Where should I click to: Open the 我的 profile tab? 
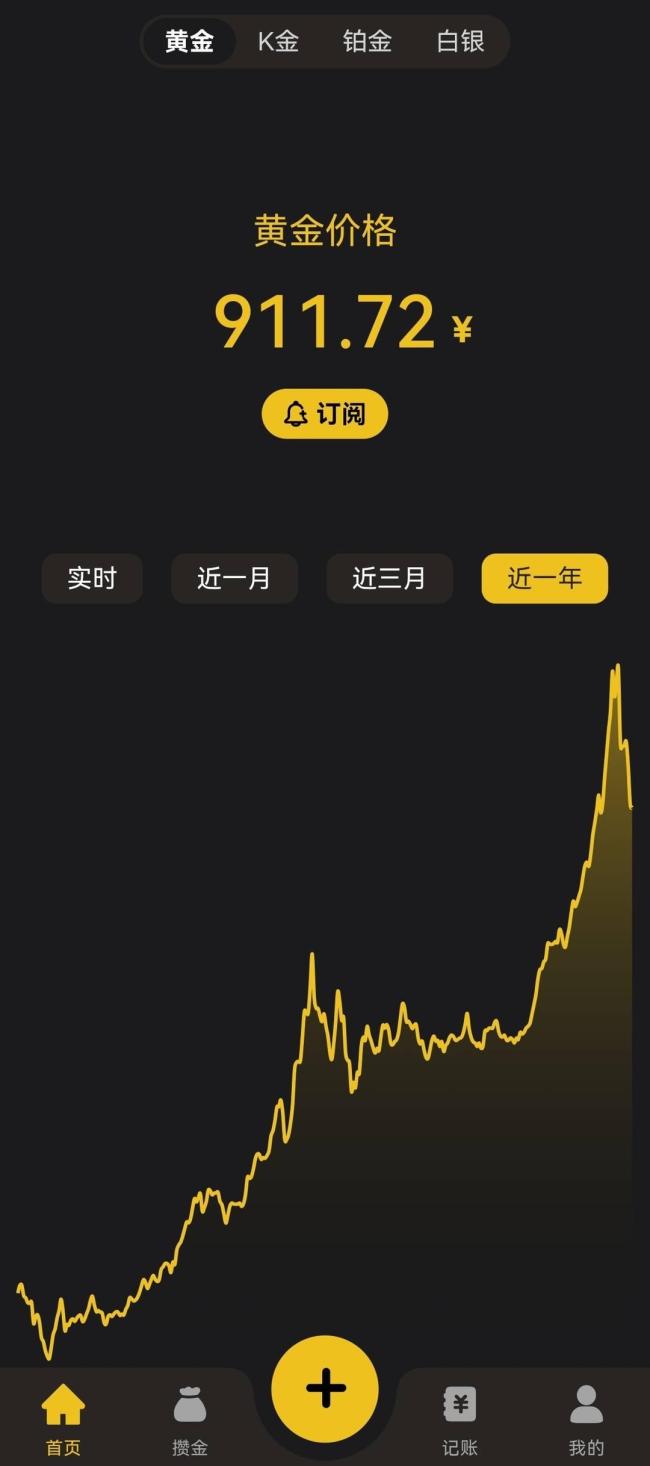point(586,1418)
